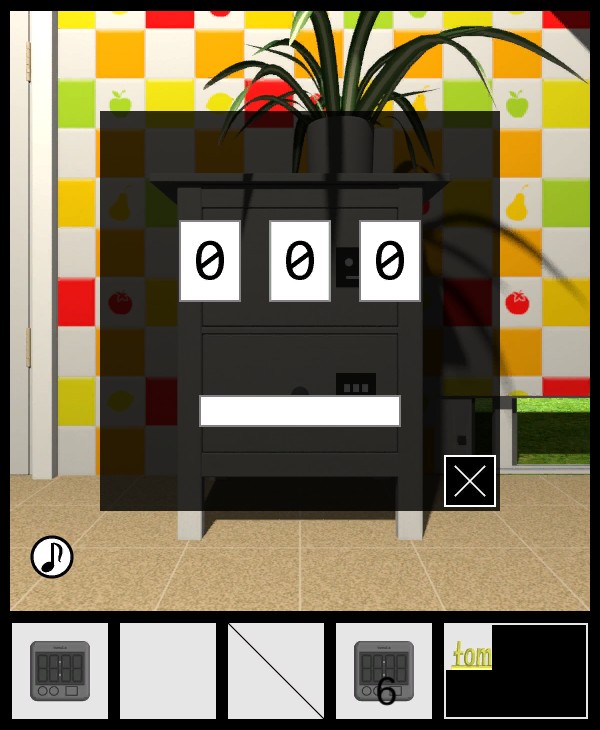Close the code lock panel
Screen dimensions: 600x730
[470, 481]
